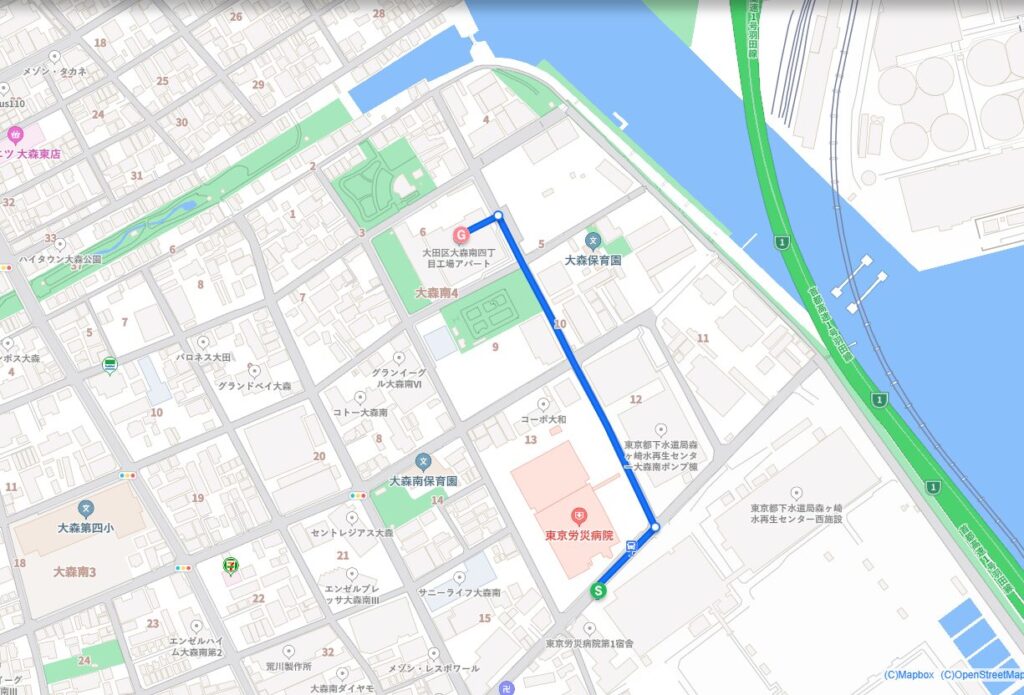Select the 大森第四小 school marker
Image resolution: width=1024 pixels, height=695 pixels.
(85, 509)
